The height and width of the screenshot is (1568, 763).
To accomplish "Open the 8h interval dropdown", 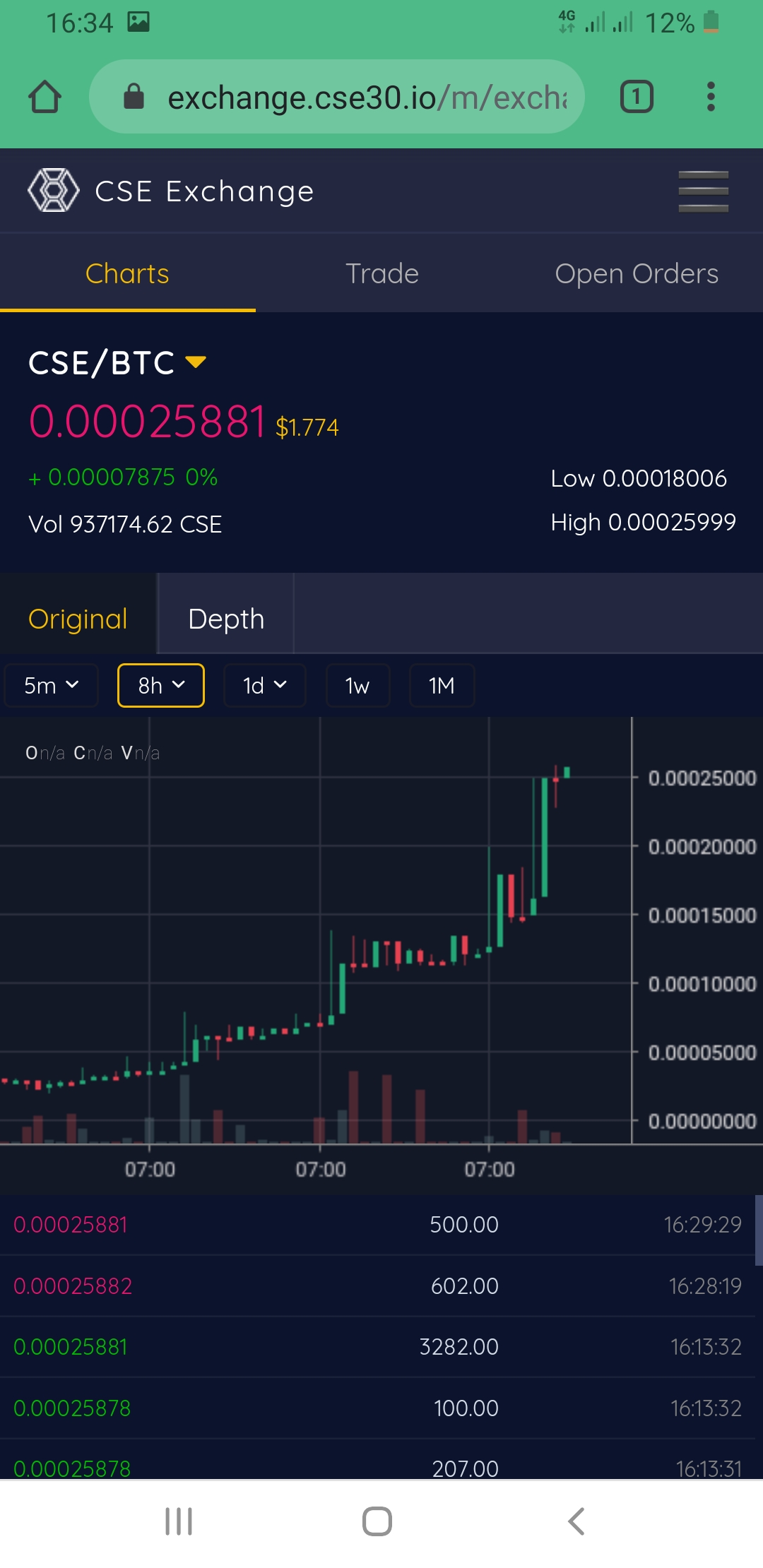I will click(x=161, y=685).
